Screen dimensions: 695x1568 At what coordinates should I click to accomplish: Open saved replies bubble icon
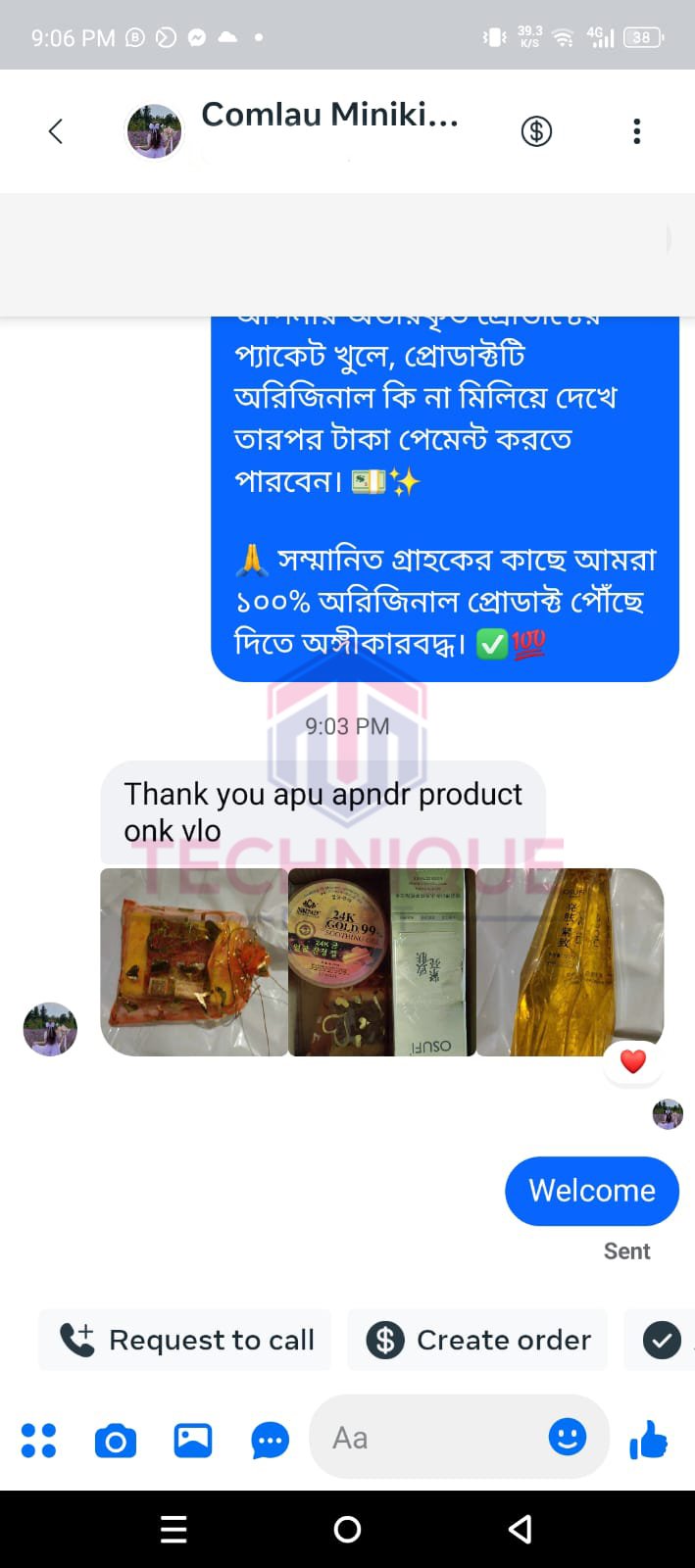(270, 1440)
